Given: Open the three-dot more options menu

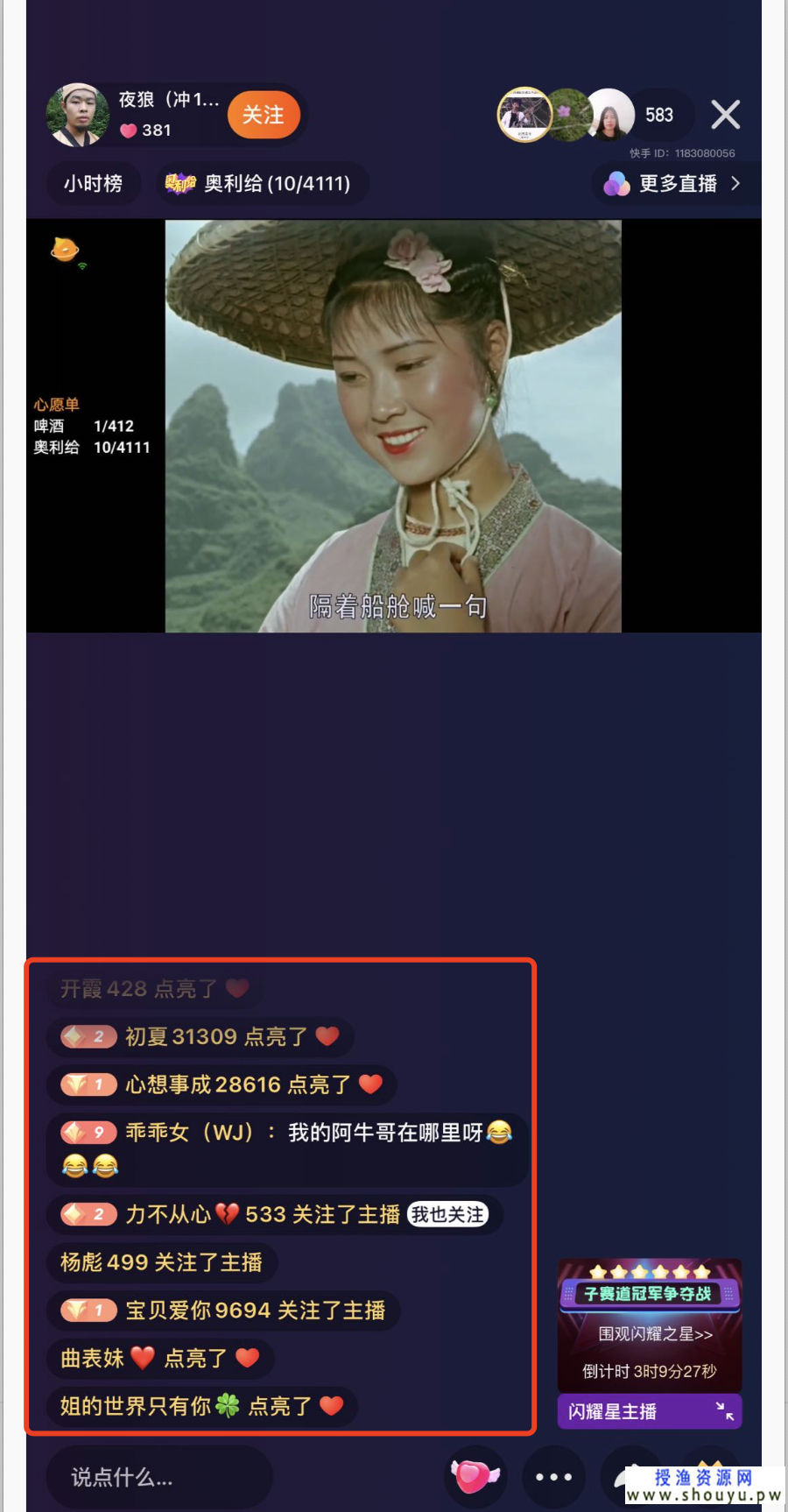Looking at the screenshot, I should 553,1477.
